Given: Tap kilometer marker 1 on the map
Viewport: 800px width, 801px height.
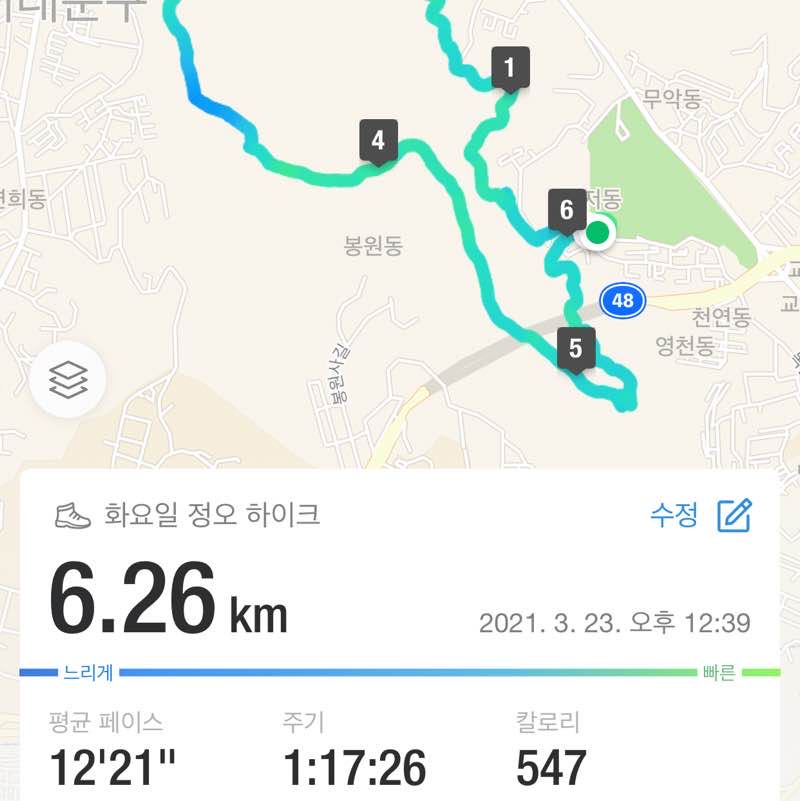Looking at the screenshot, I should [508, 67].
